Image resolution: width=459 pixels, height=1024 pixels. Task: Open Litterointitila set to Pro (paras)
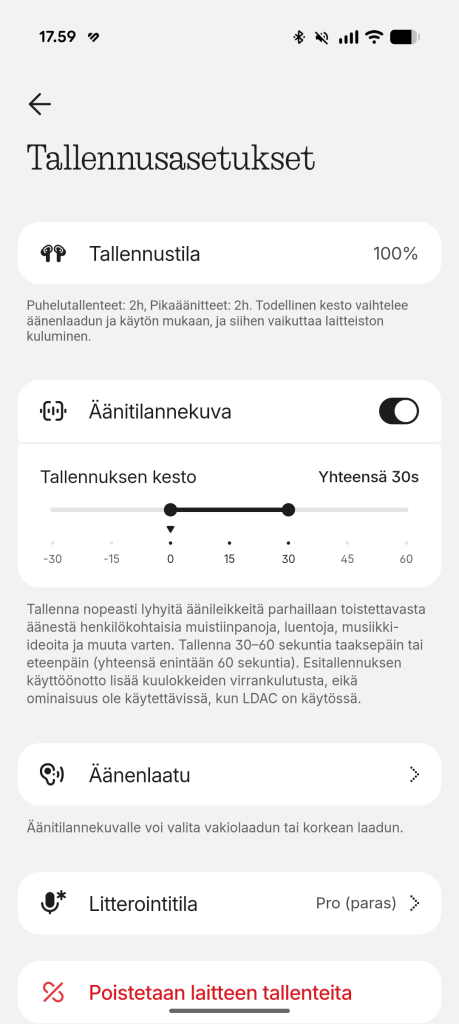pyautogui.click(x=229, y=903)
